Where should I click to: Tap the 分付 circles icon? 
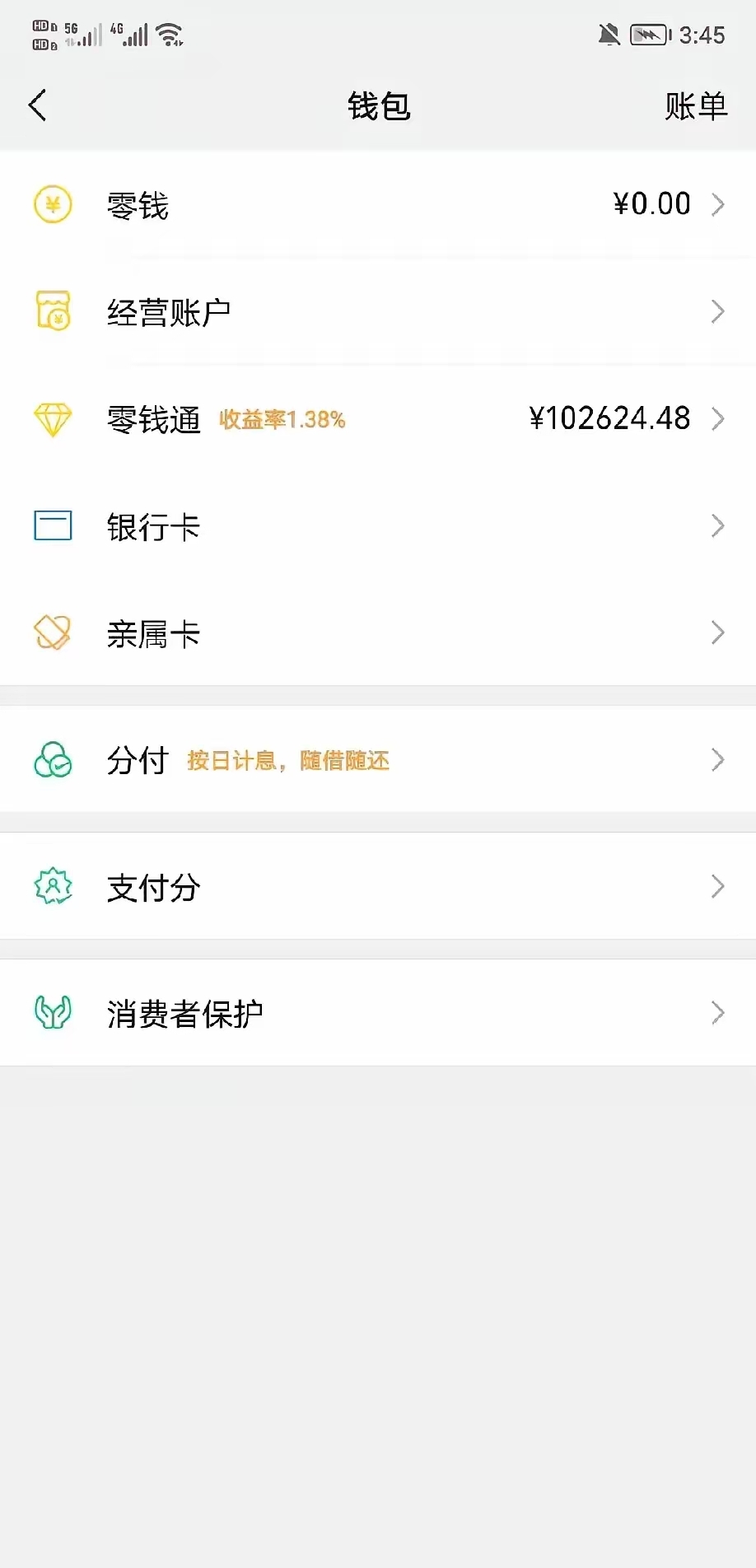[x=53, y=759]
